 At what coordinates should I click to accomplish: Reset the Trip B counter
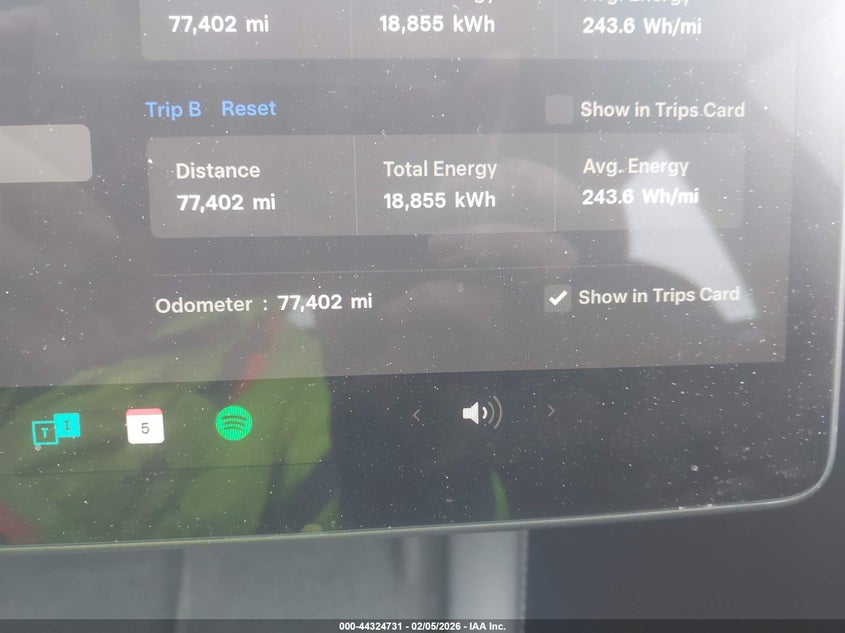click(248, 109)
